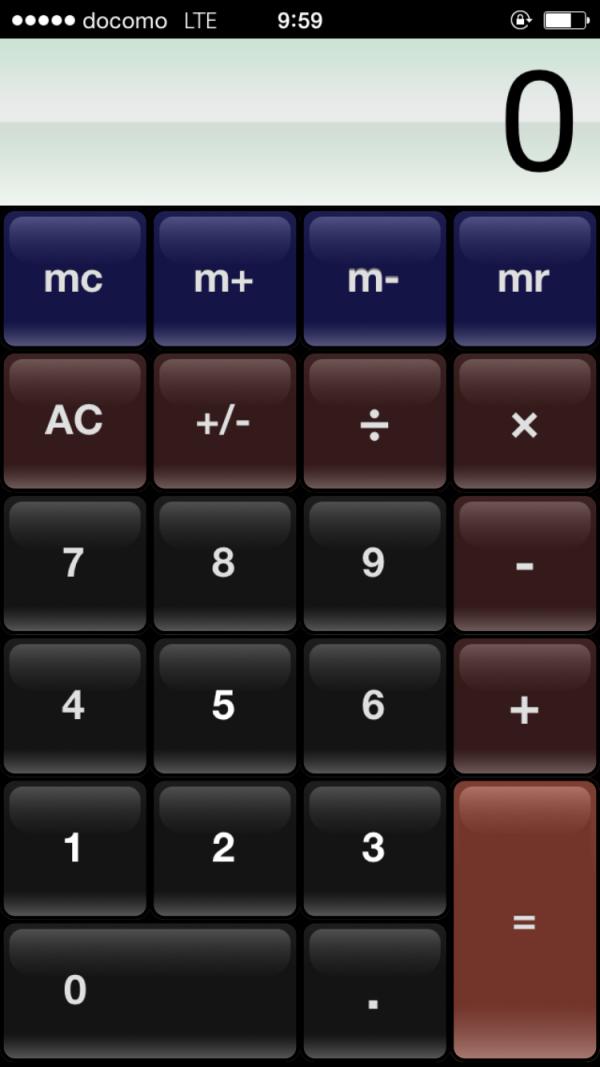Tap the number 9 key
The image size is (600, 1067).
coord(375,563)
